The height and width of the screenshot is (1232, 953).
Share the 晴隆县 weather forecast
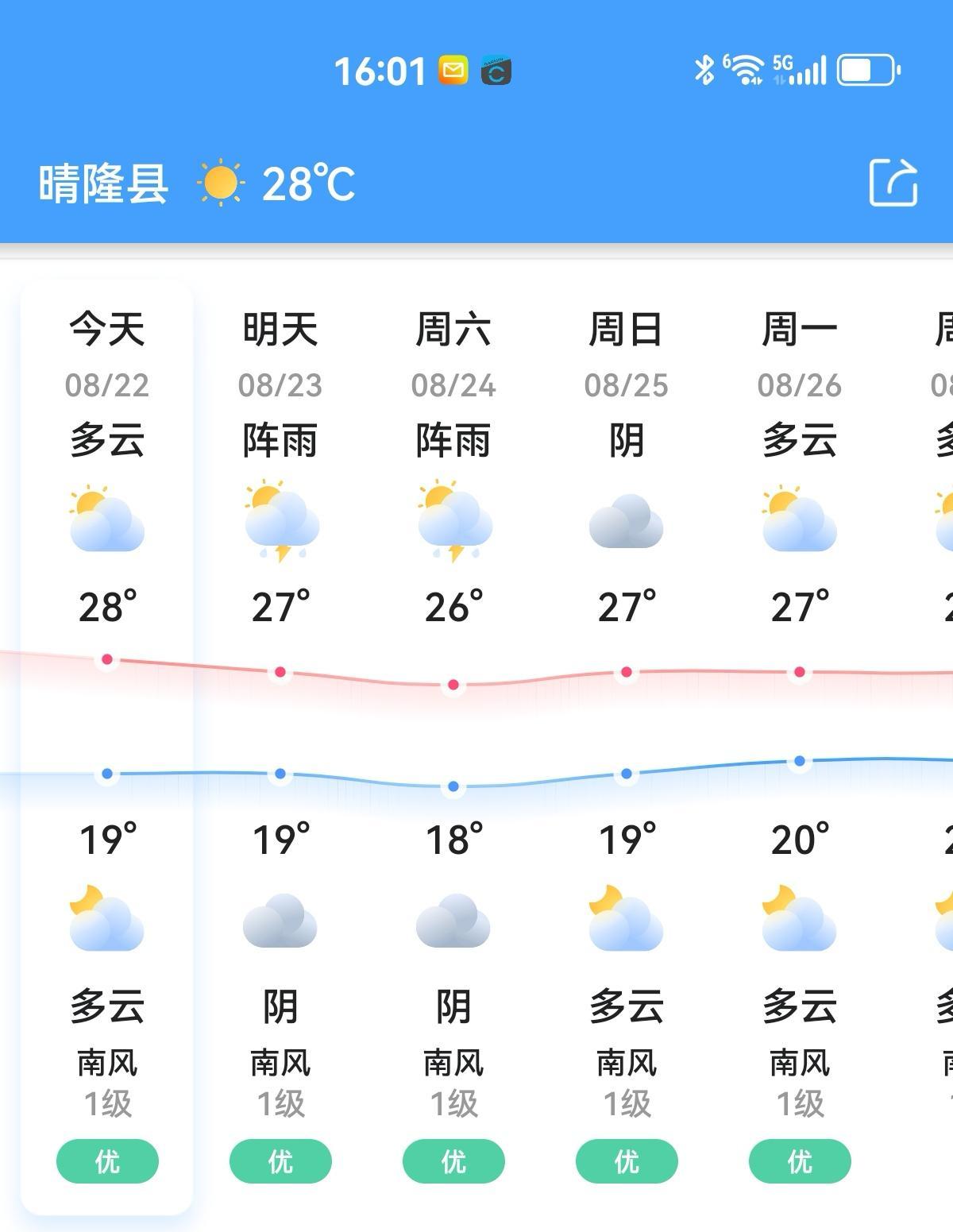tap(893, 183)
